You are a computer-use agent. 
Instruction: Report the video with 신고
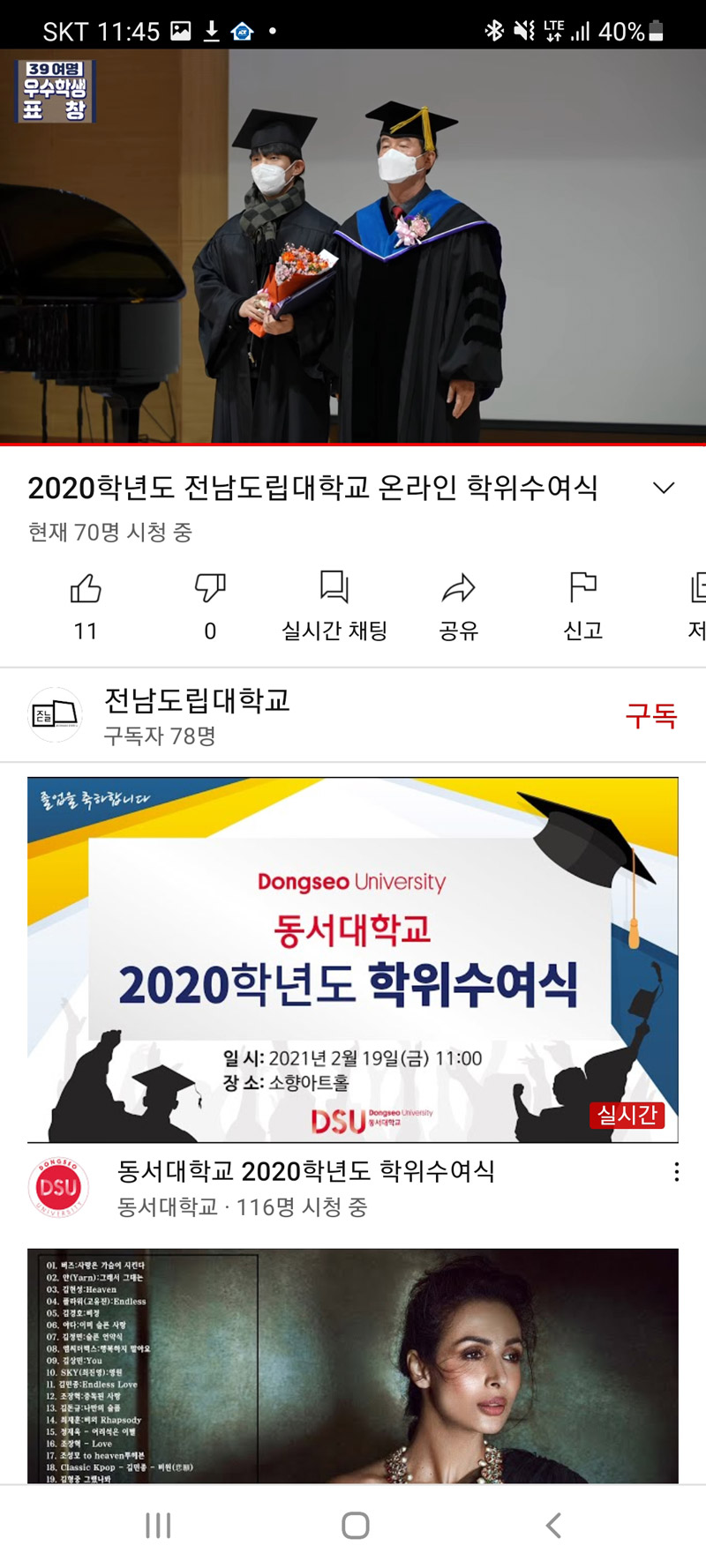click(583, 607)
